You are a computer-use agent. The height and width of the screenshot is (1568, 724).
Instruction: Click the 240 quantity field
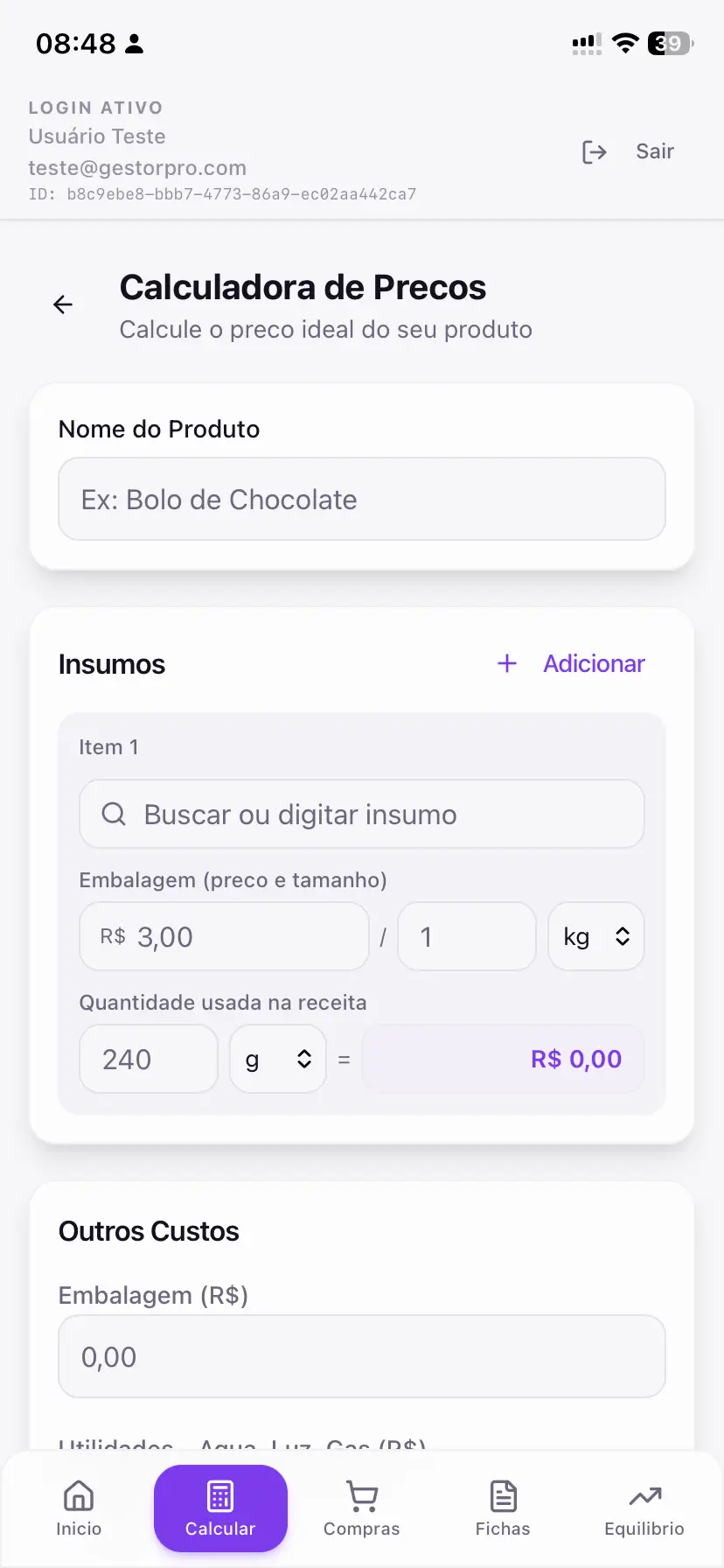pyautogui.click(x=149, y=1059)
